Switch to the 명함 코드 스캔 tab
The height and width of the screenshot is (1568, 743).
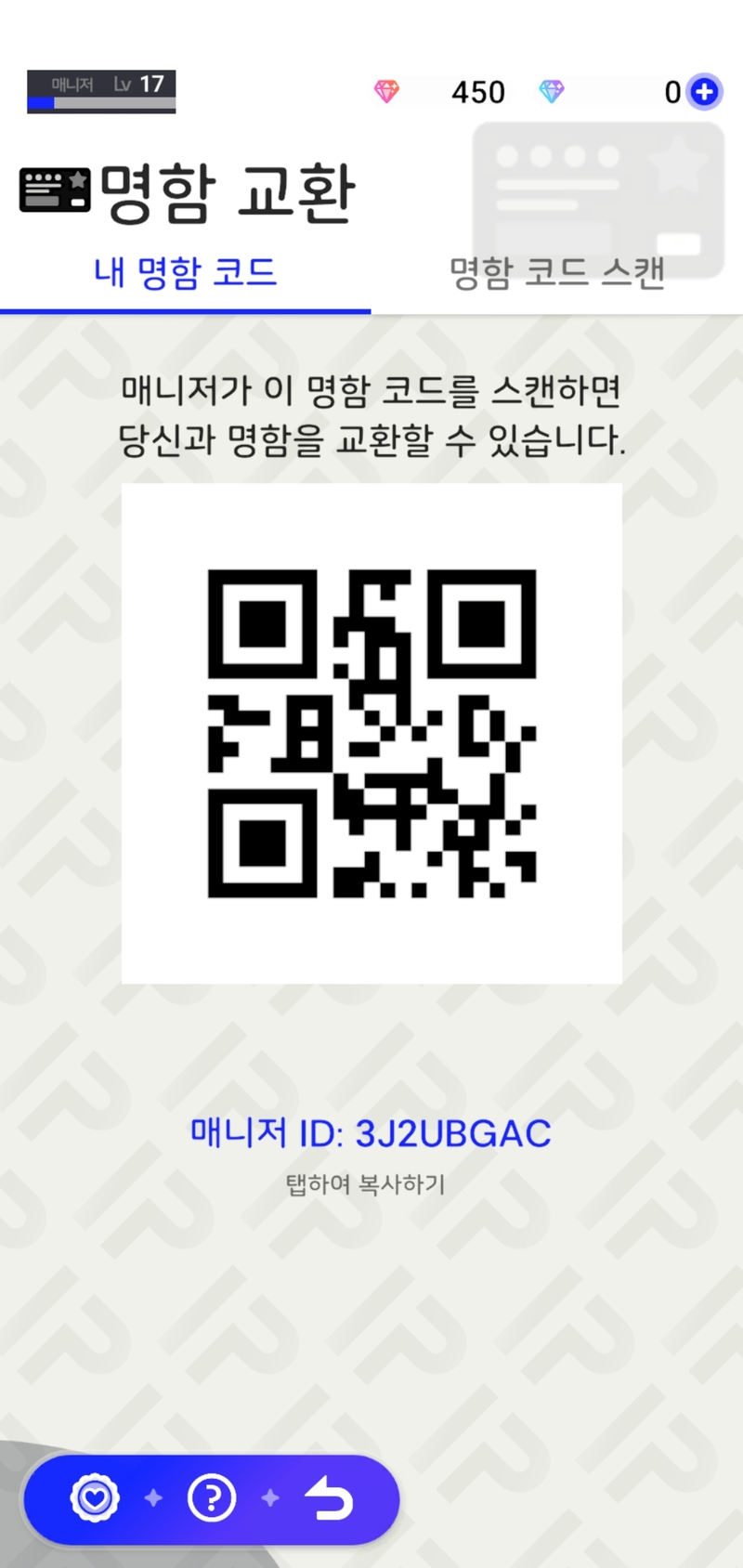[x=557, y=273]
